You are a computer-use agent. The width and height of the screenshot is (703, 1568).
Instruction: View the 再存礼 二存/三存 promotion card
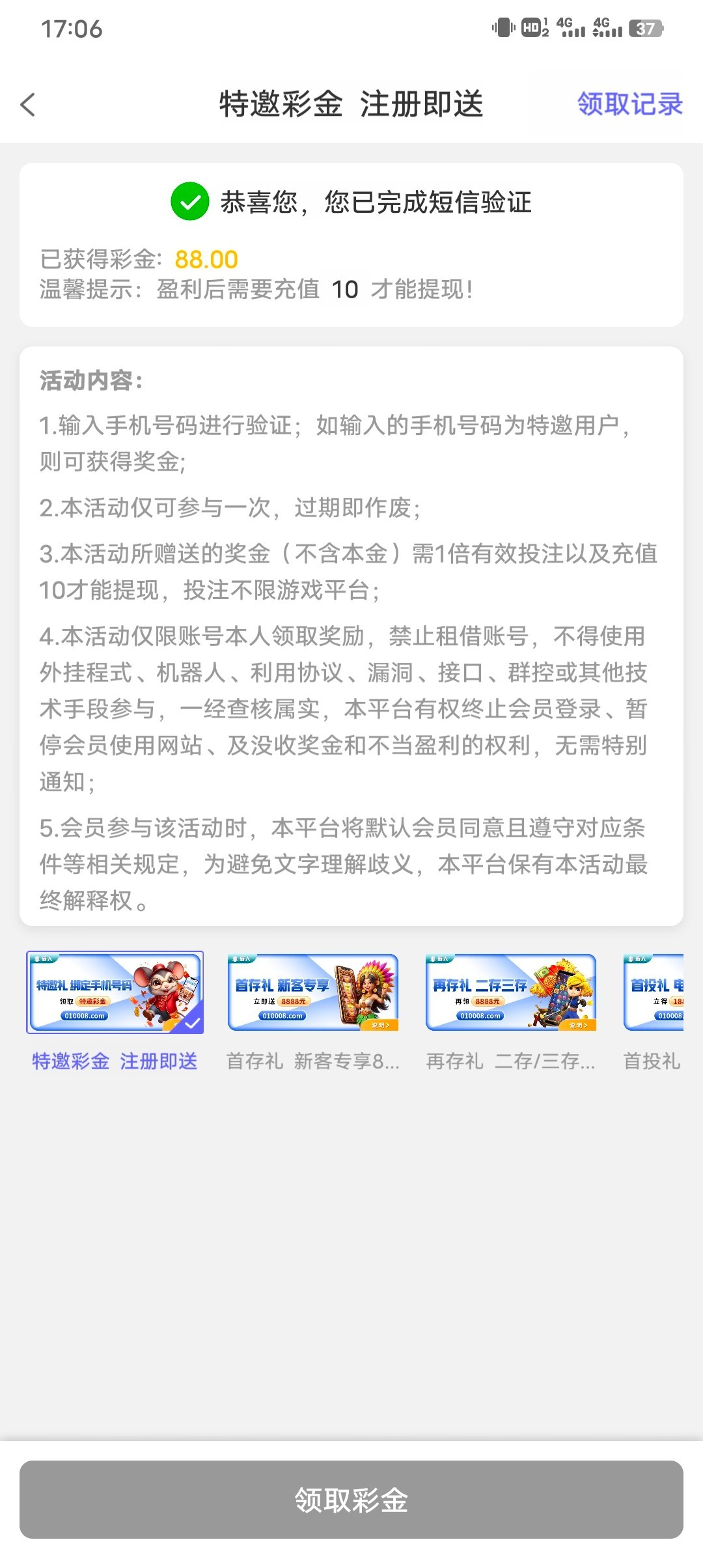click(x=511, y=992)
